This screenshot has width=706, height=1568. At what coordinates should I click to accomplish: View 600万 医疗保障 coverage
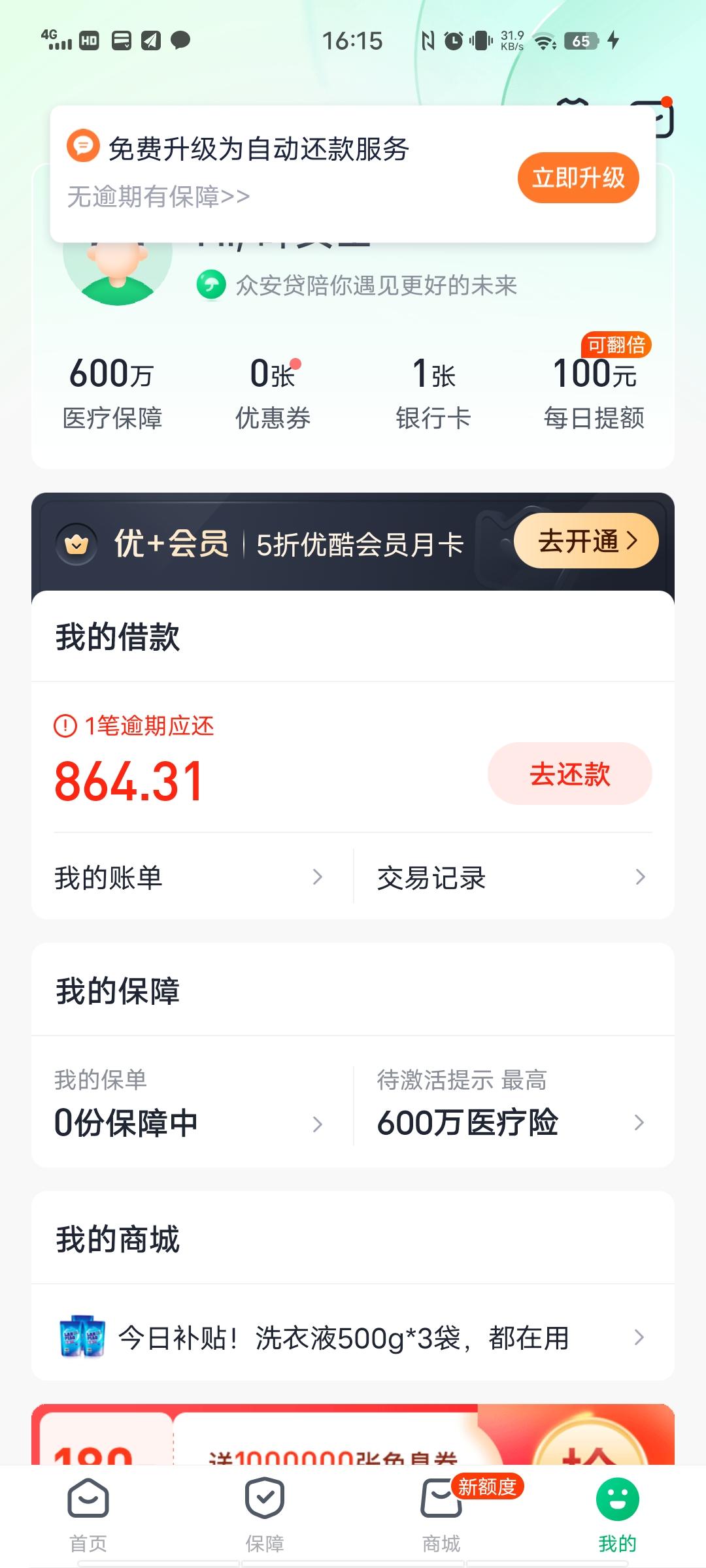click(112, 392)
